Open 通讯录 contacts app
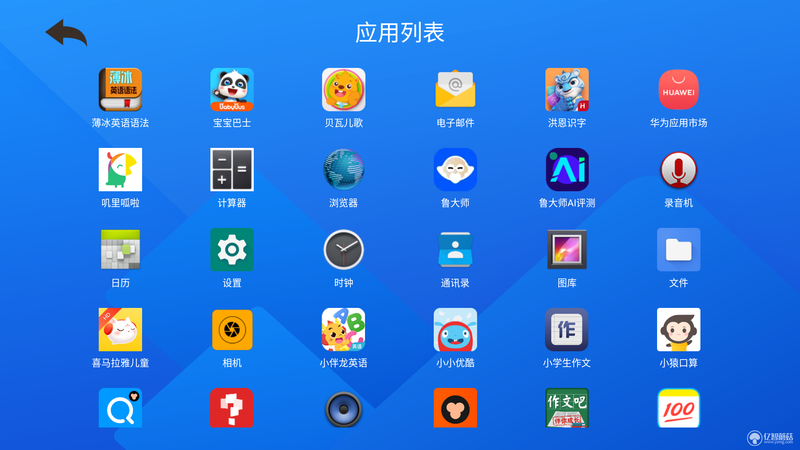The image size is (800, 450). [x=455, y=250]
